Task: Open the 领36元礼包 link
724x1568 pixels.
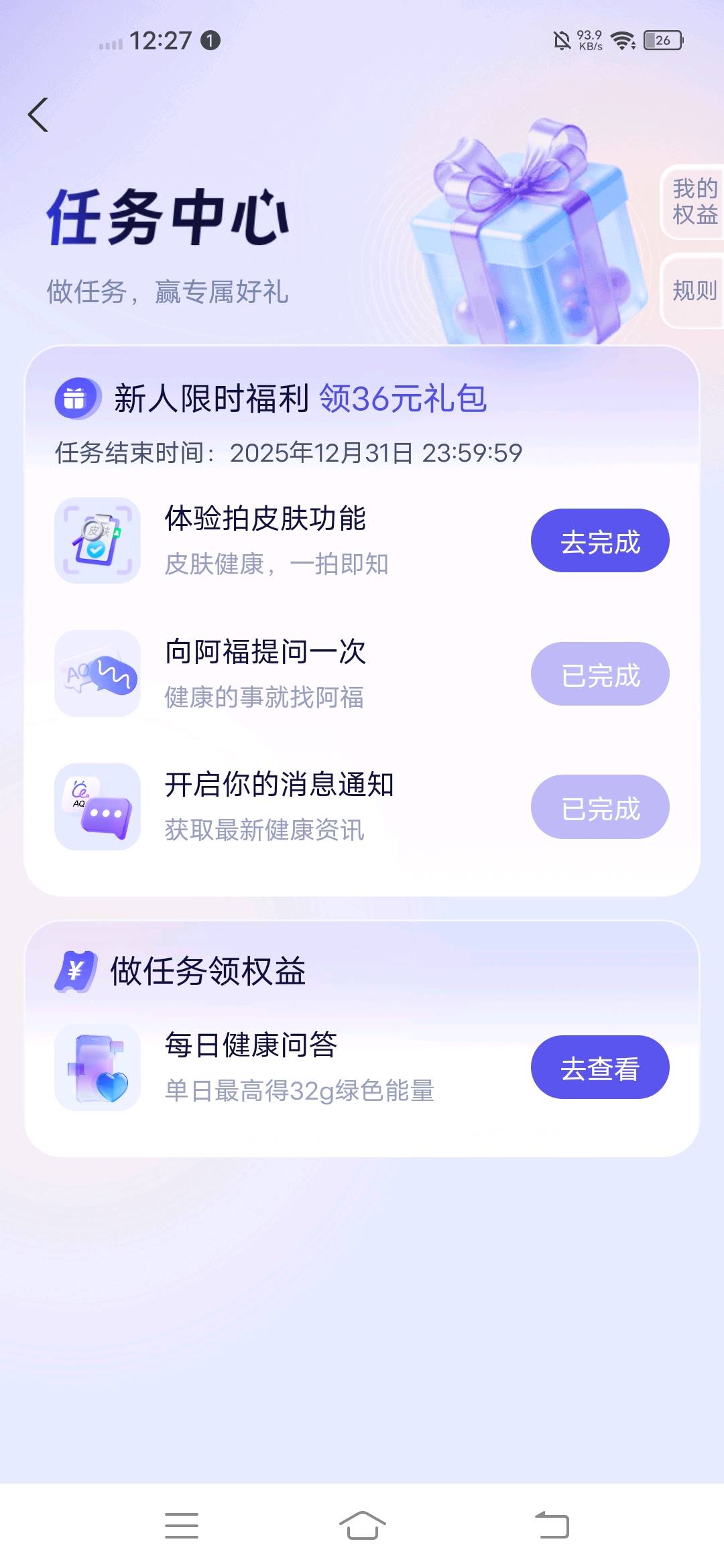Action: (x=403, y=397)
